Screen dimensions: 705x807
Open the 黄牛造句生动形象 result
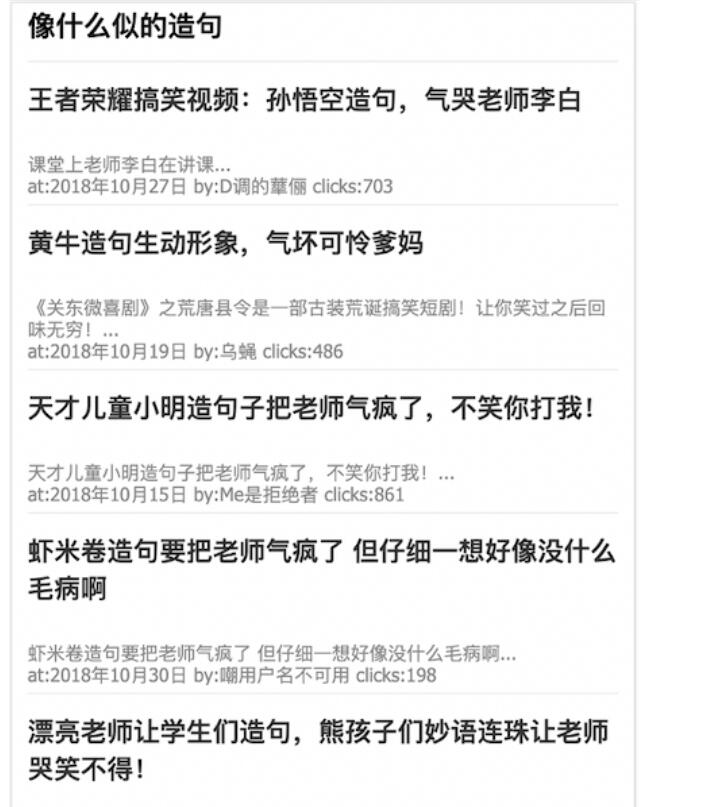coord(225,243)
